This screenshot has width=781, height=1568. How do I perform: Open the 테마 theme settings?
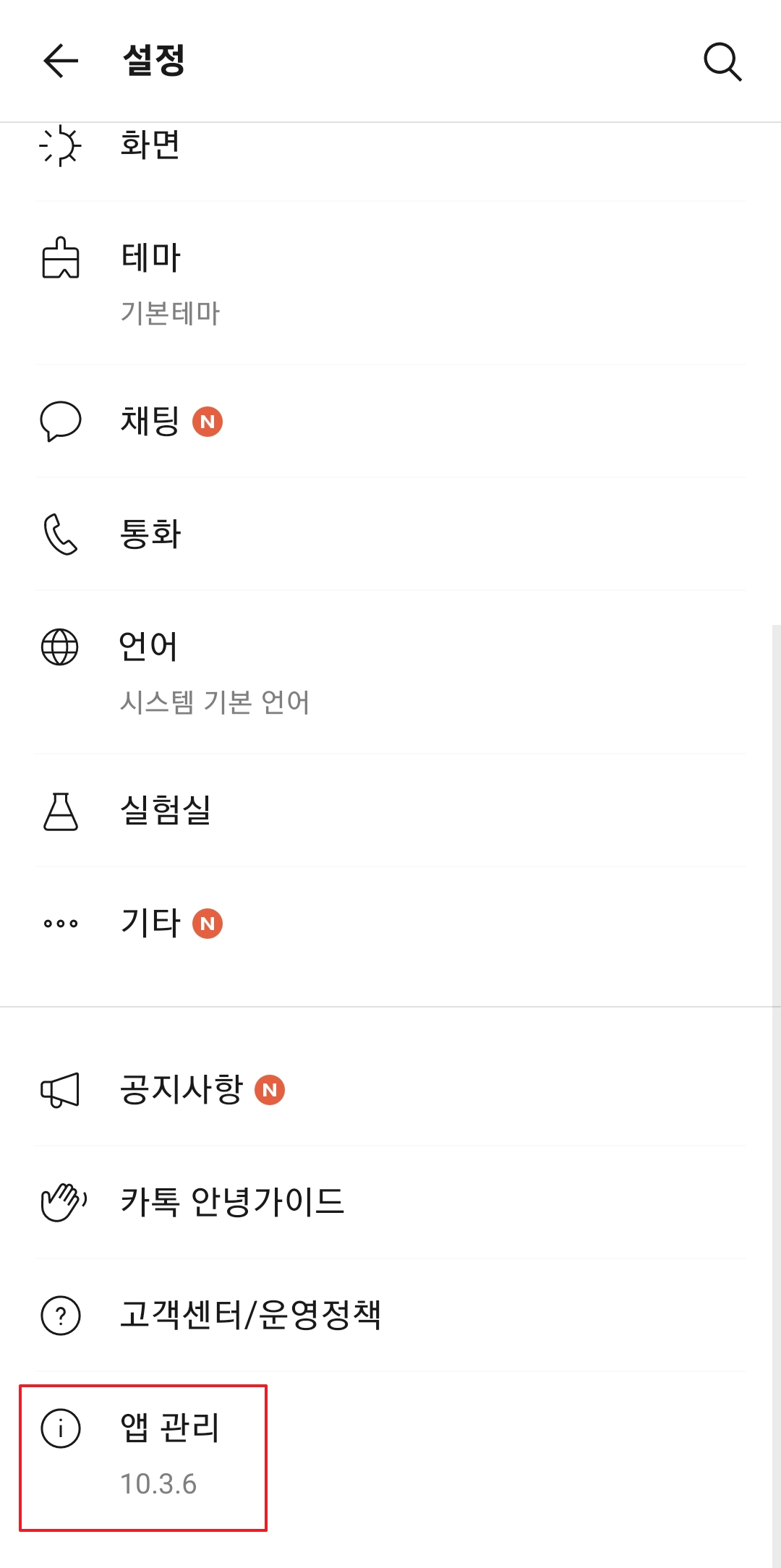(x=390, y=284)
